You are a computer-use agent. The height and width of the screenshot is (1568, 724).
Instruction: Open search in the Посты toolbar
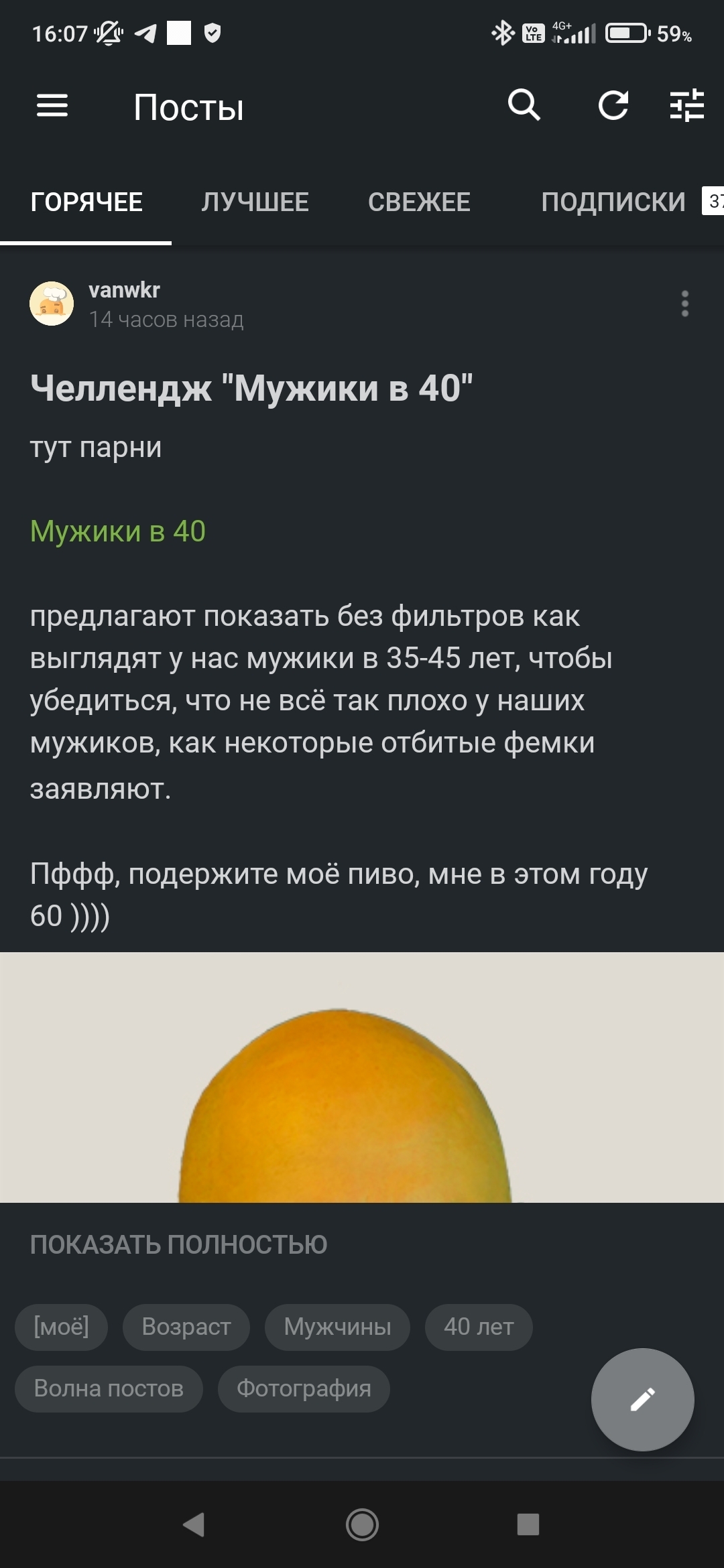coord(524,105)
